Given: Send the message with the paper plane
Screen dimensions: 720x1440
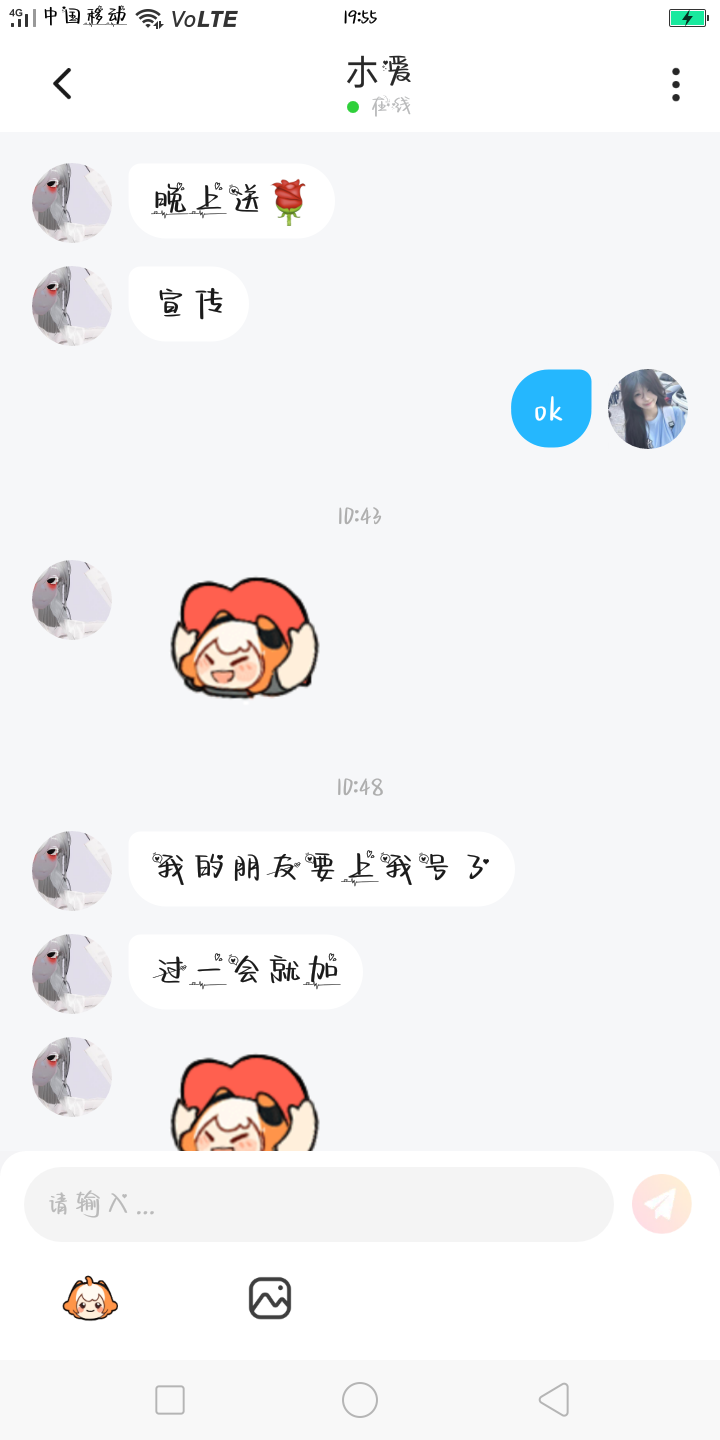Looking at the screenshot, I should (661, 1204).
